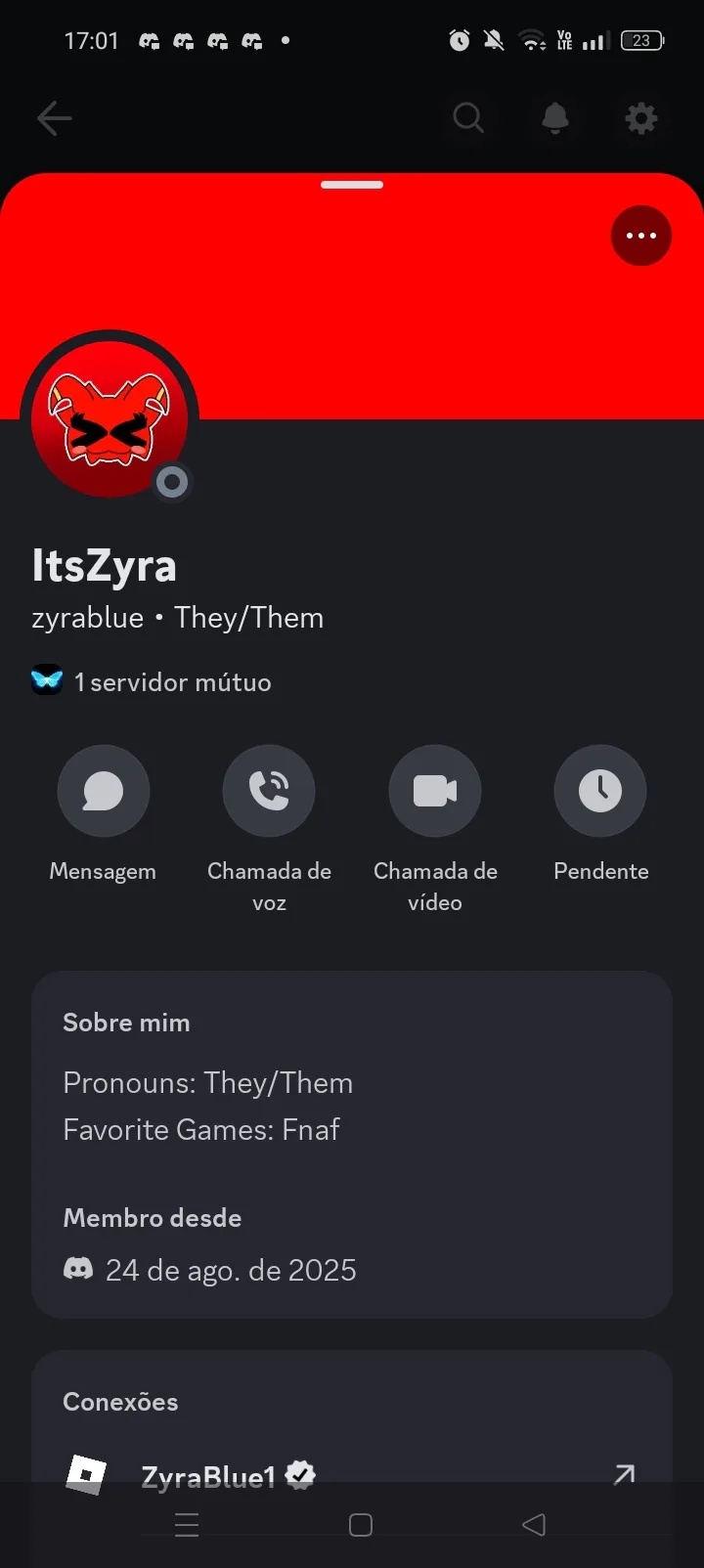This screenshot has height=1568, width=704.
Task: Tap the Pendente friend request button
Action: 600,791
